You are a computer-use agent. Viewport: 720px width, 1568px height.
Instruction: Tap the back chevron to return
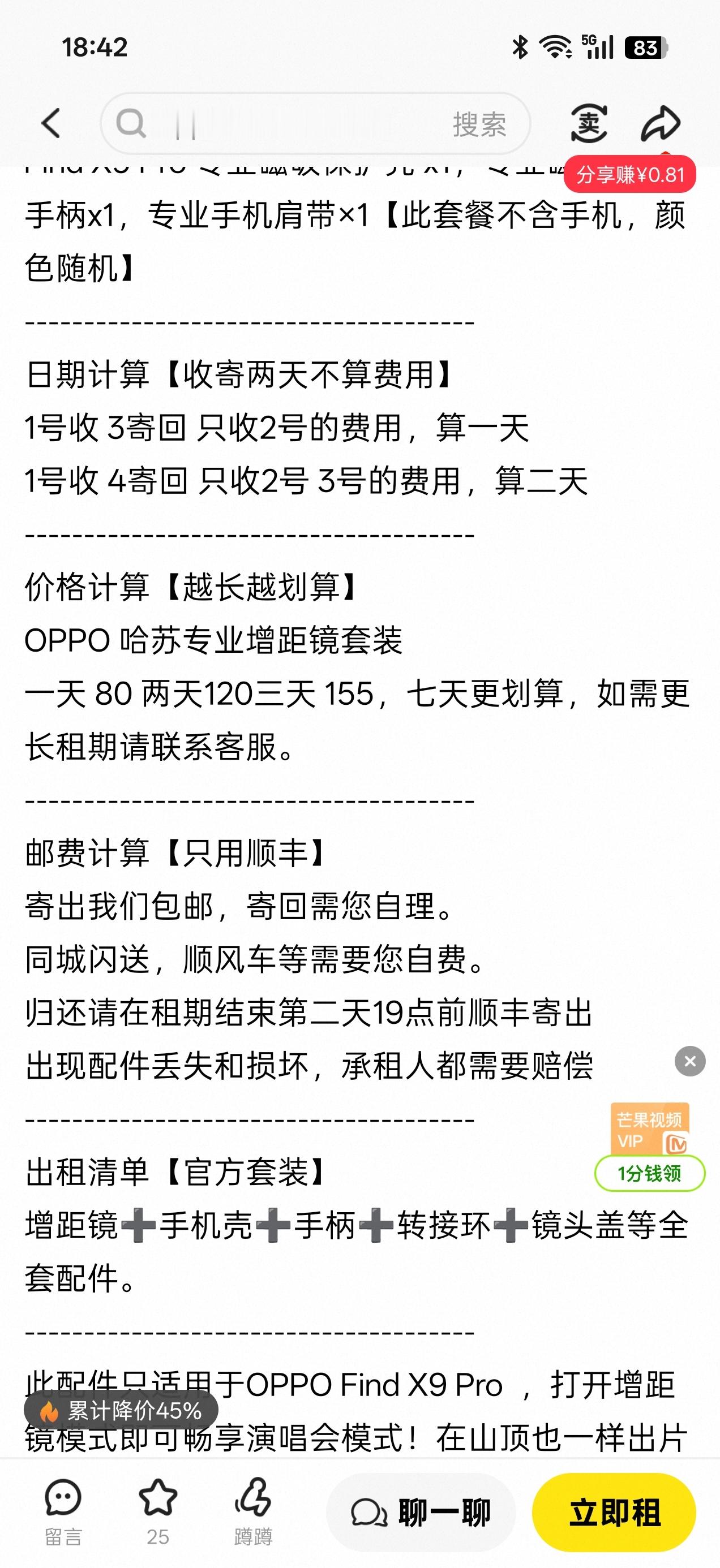pos(51,123)
